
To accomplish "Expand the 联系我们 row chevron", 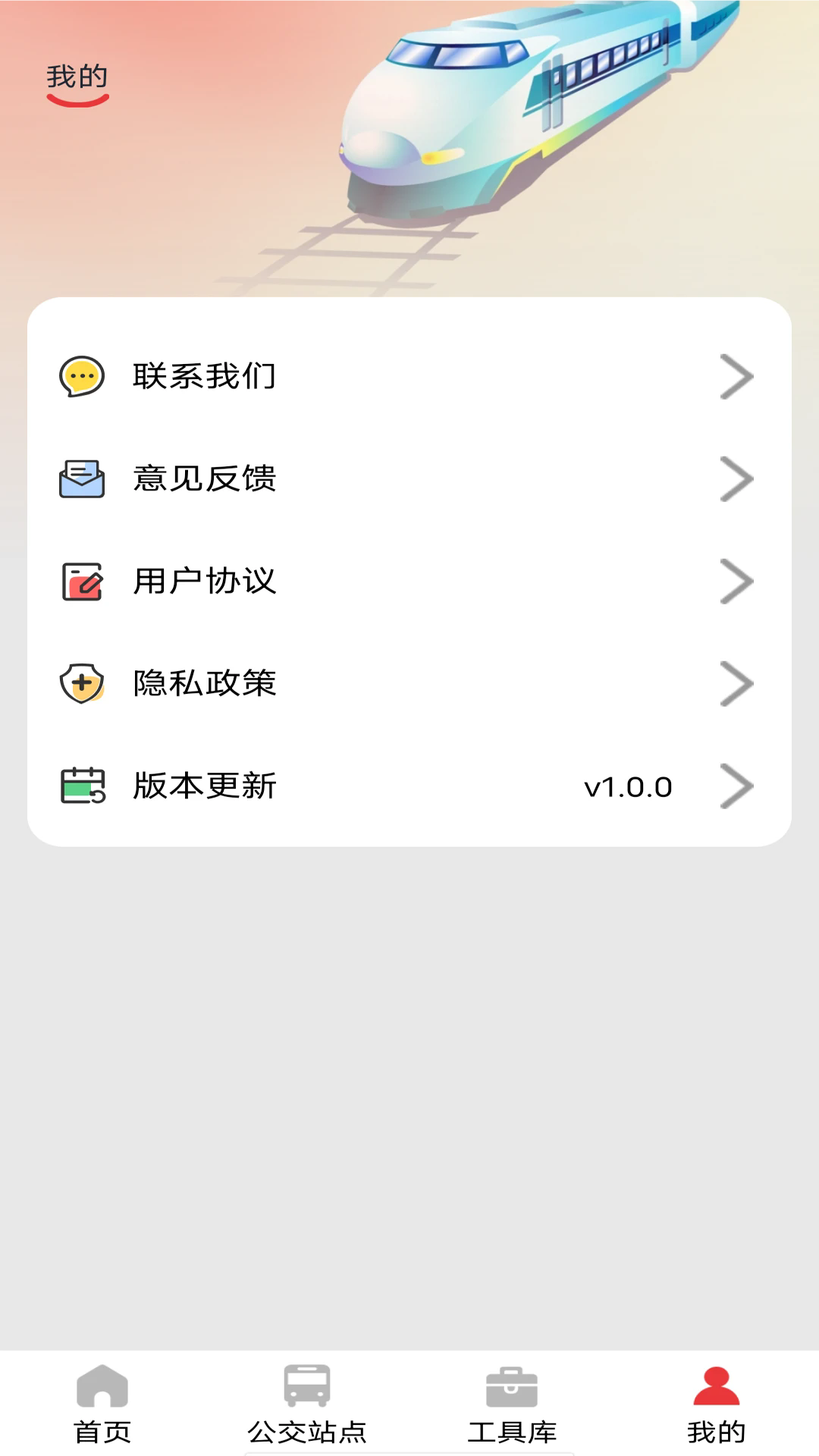I will (x=736, y=375).
